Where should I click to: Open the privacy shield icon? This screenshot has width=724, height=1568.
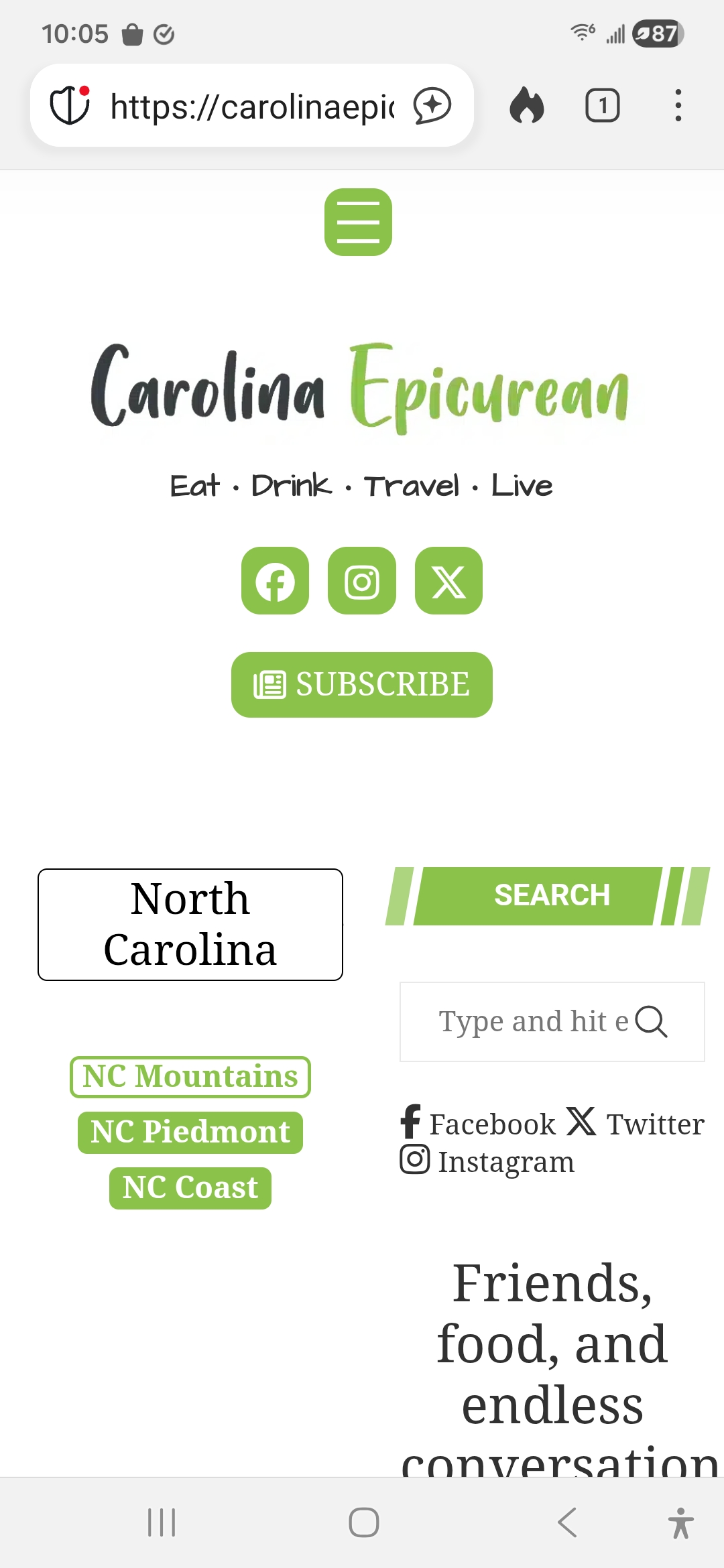70,106
